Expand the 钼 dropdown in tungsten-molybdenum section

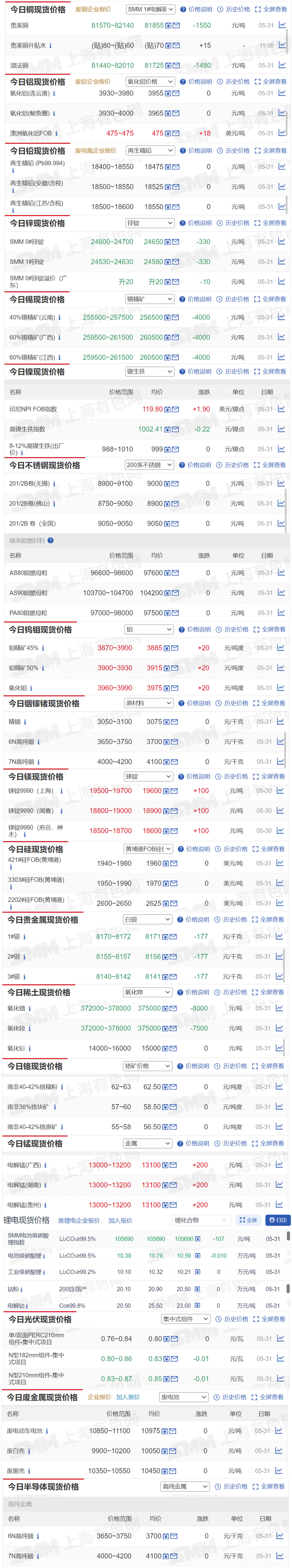click(x=149, y=629)
